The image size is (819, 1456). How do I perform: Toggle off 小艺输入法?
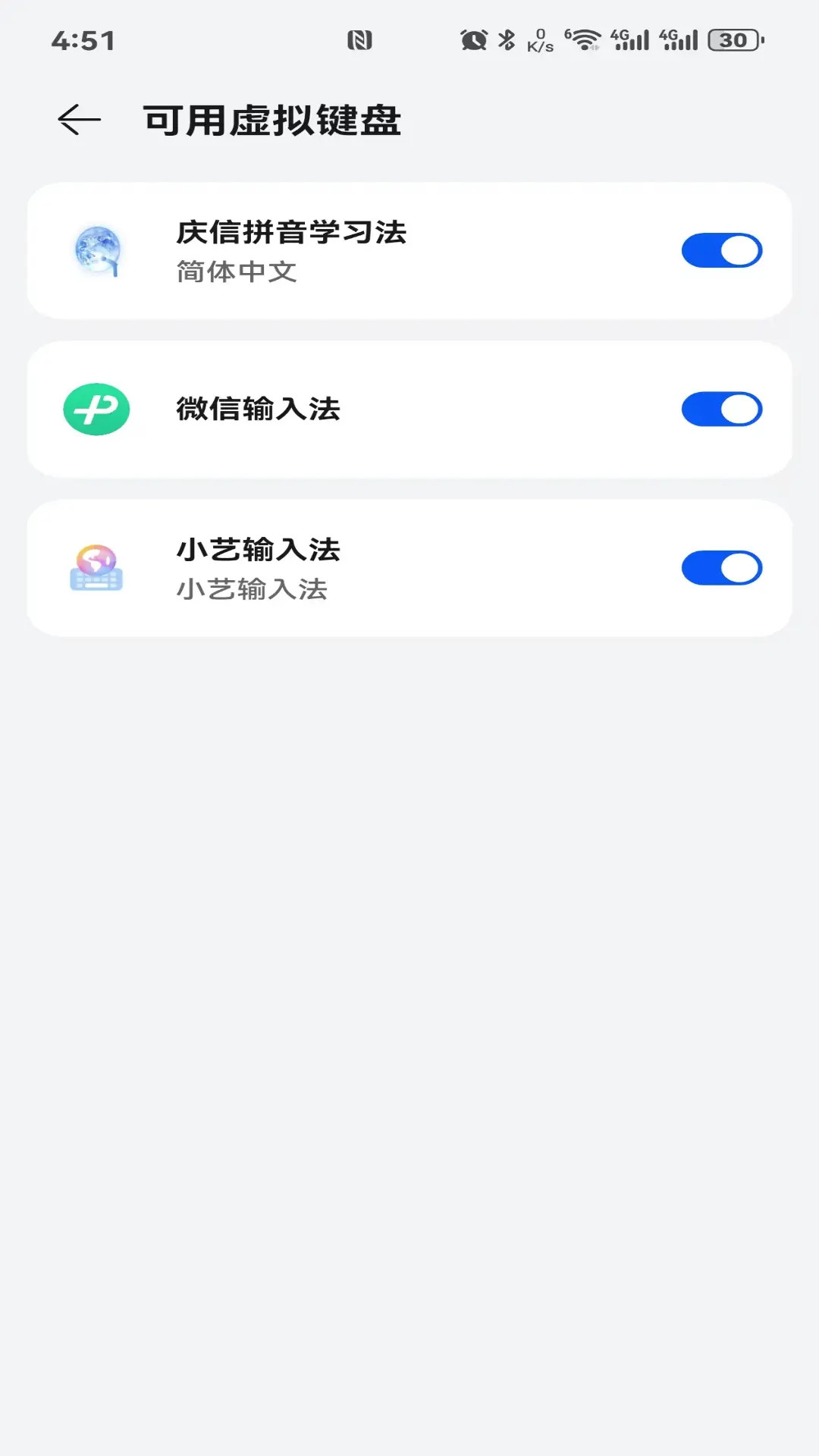coord(721,567)
